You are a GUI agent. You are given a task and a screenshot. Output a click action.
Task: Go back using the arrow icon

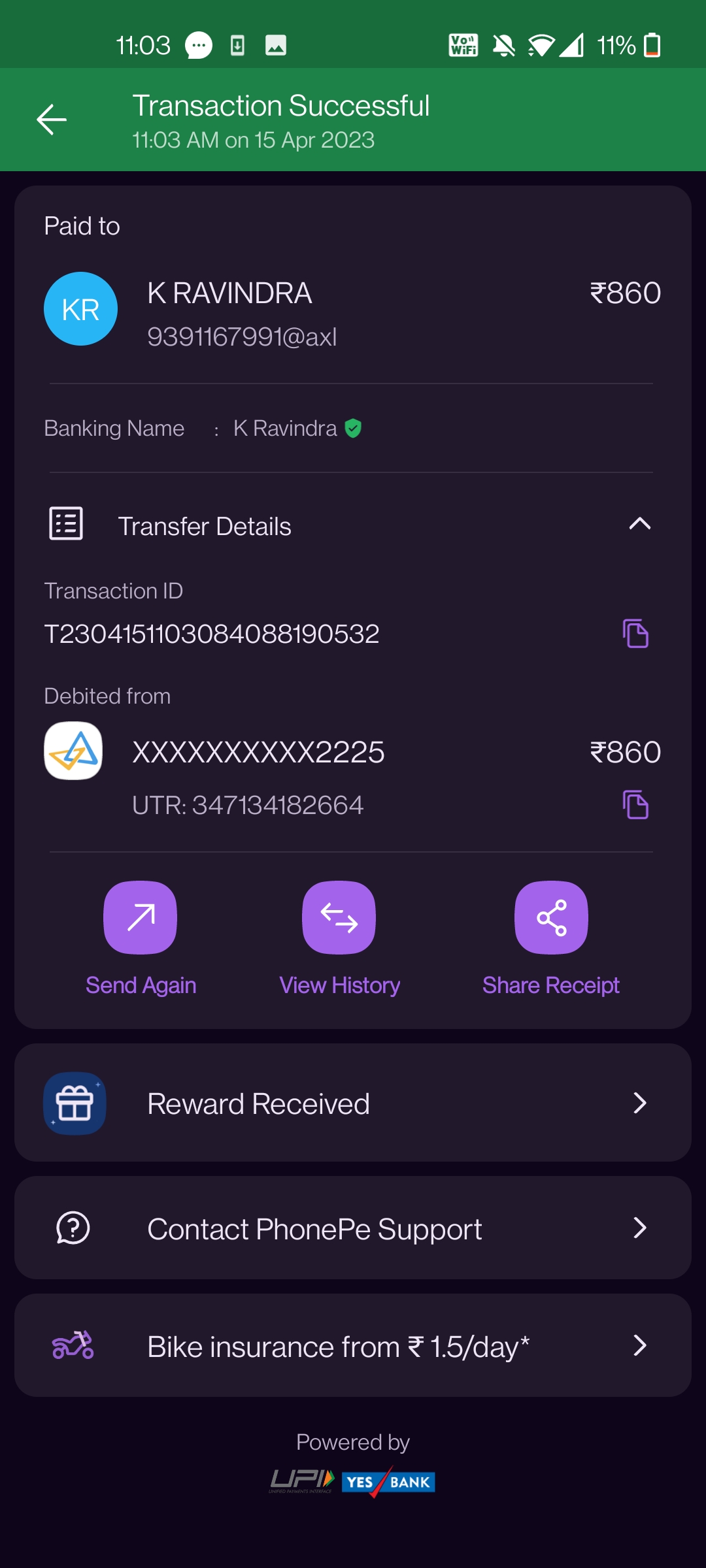(52, 120)
